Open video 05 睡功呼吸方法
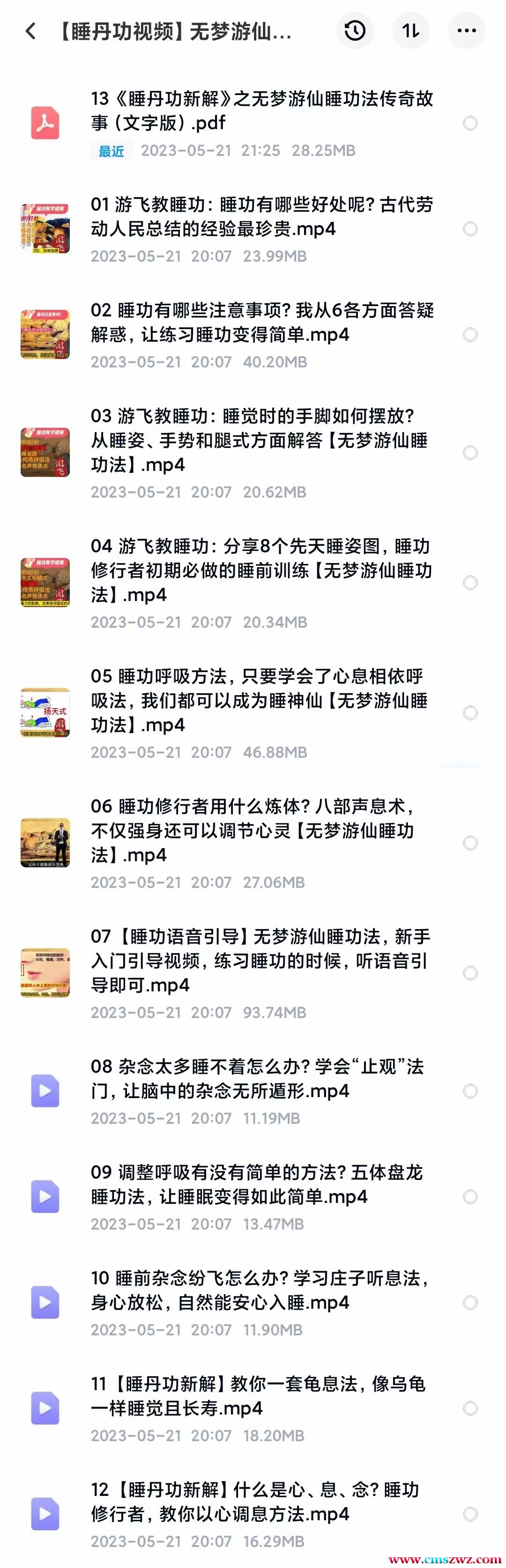The width and height of the screenshot is (506, 1568). click(x=262, y=700)
